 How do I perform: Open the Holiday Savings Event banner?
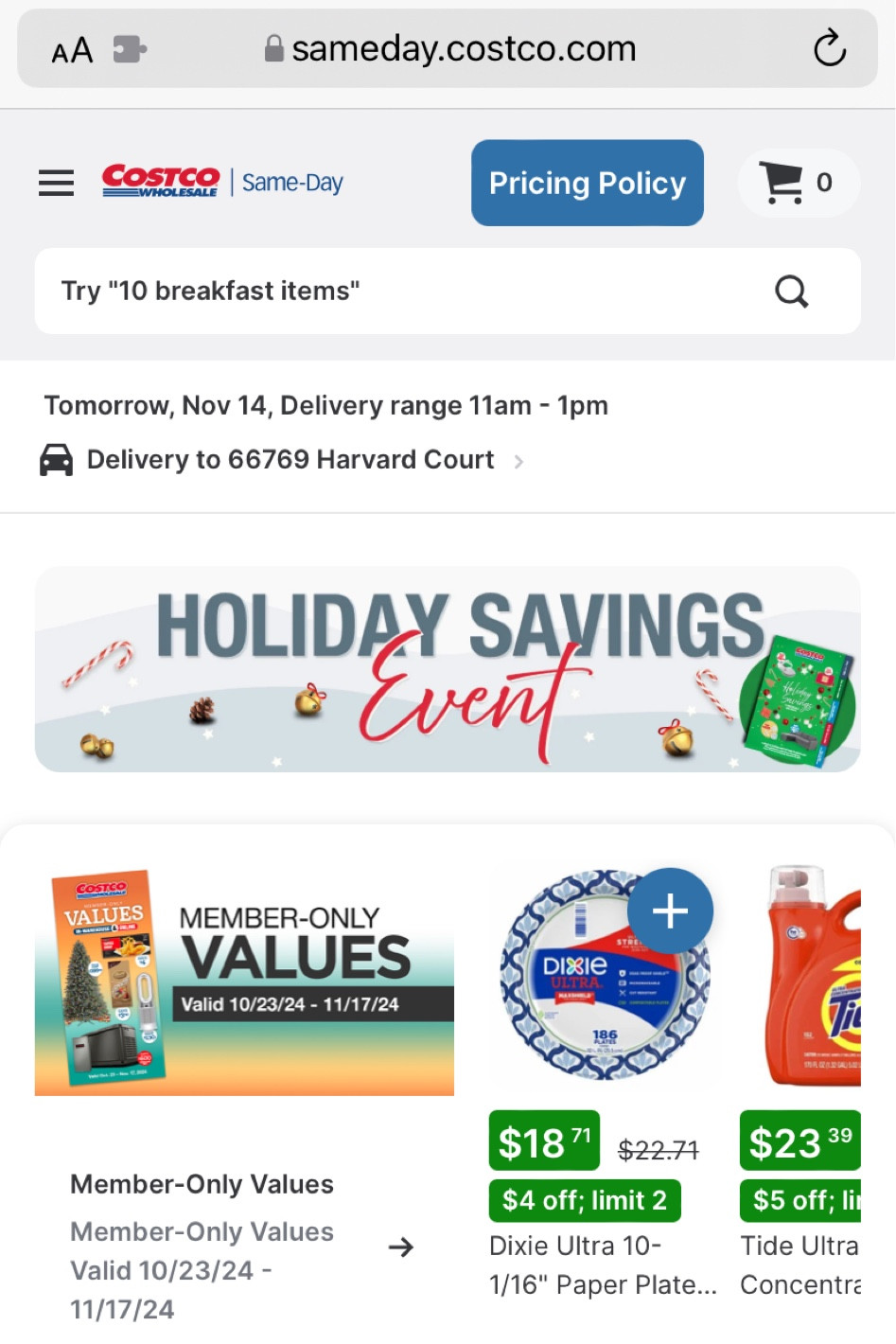point(448,669)
